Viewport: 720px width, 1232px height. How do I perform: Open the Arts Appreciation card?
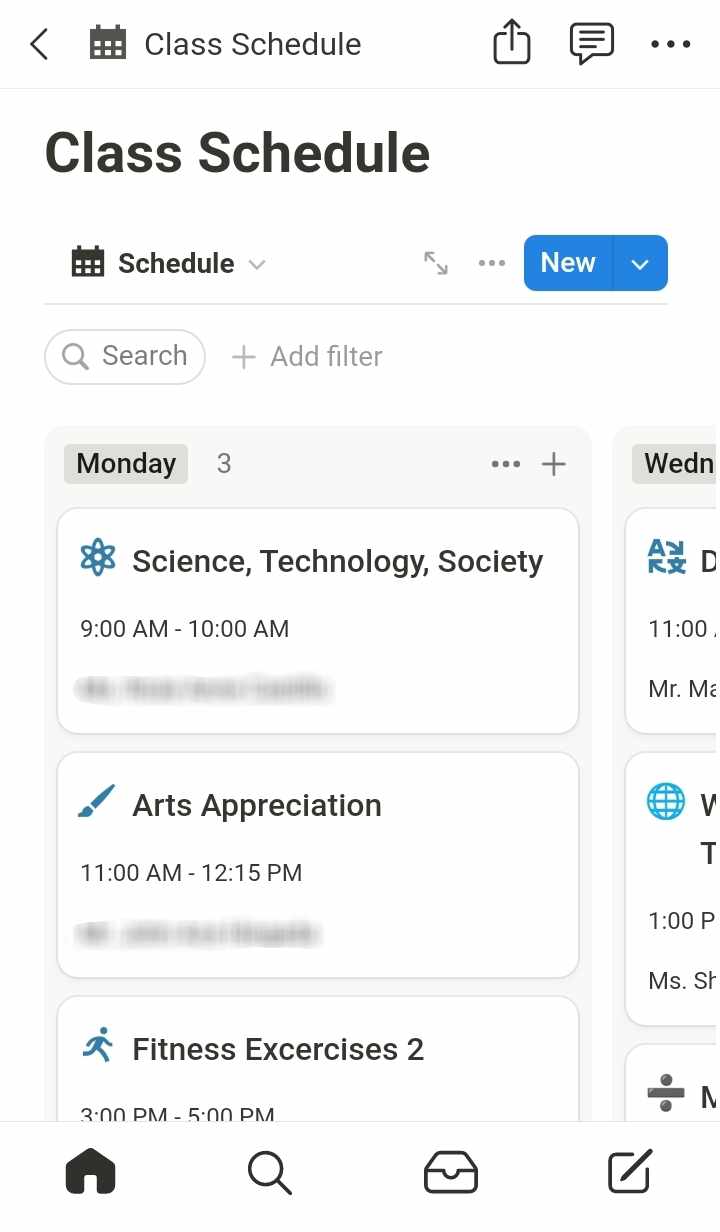[318, 864]
